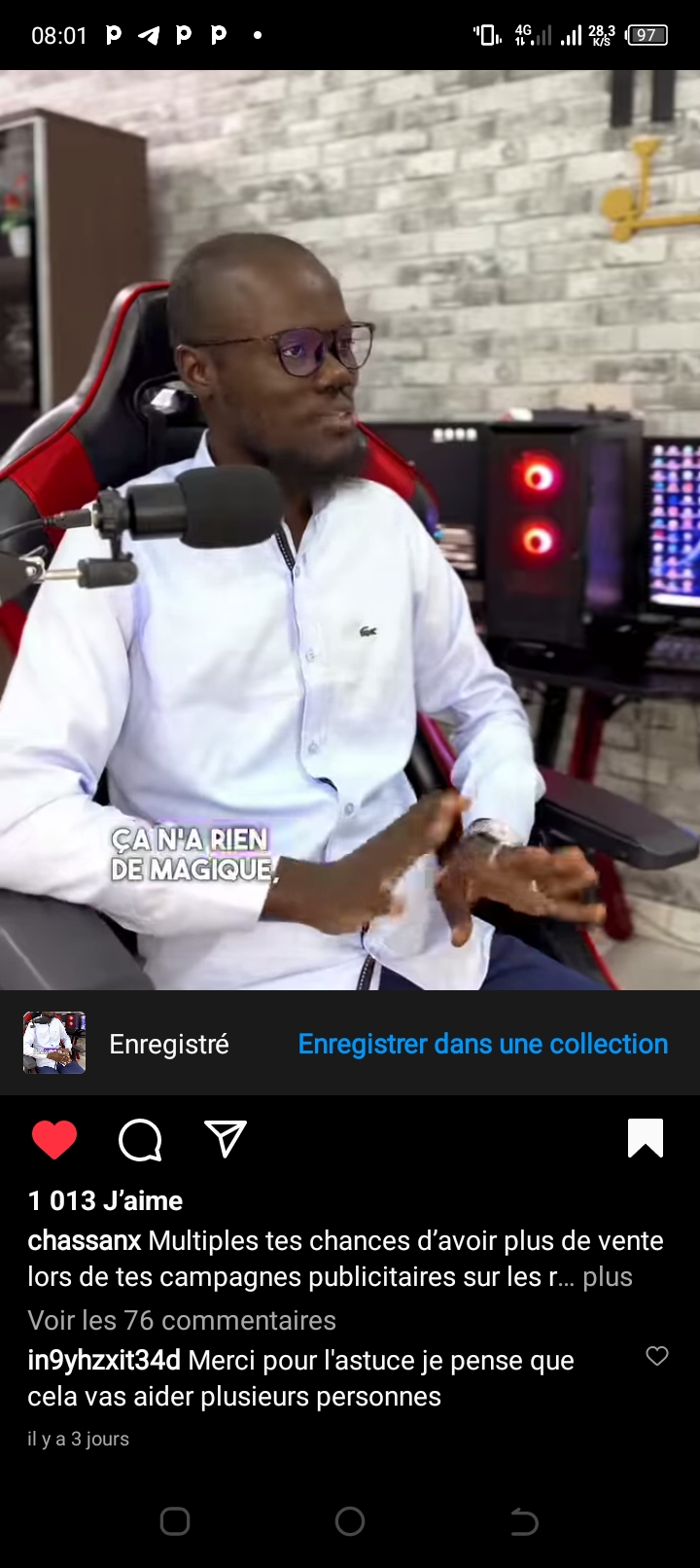View all 76 comments
700x1568 pixels.
[x=182, y=1320]
